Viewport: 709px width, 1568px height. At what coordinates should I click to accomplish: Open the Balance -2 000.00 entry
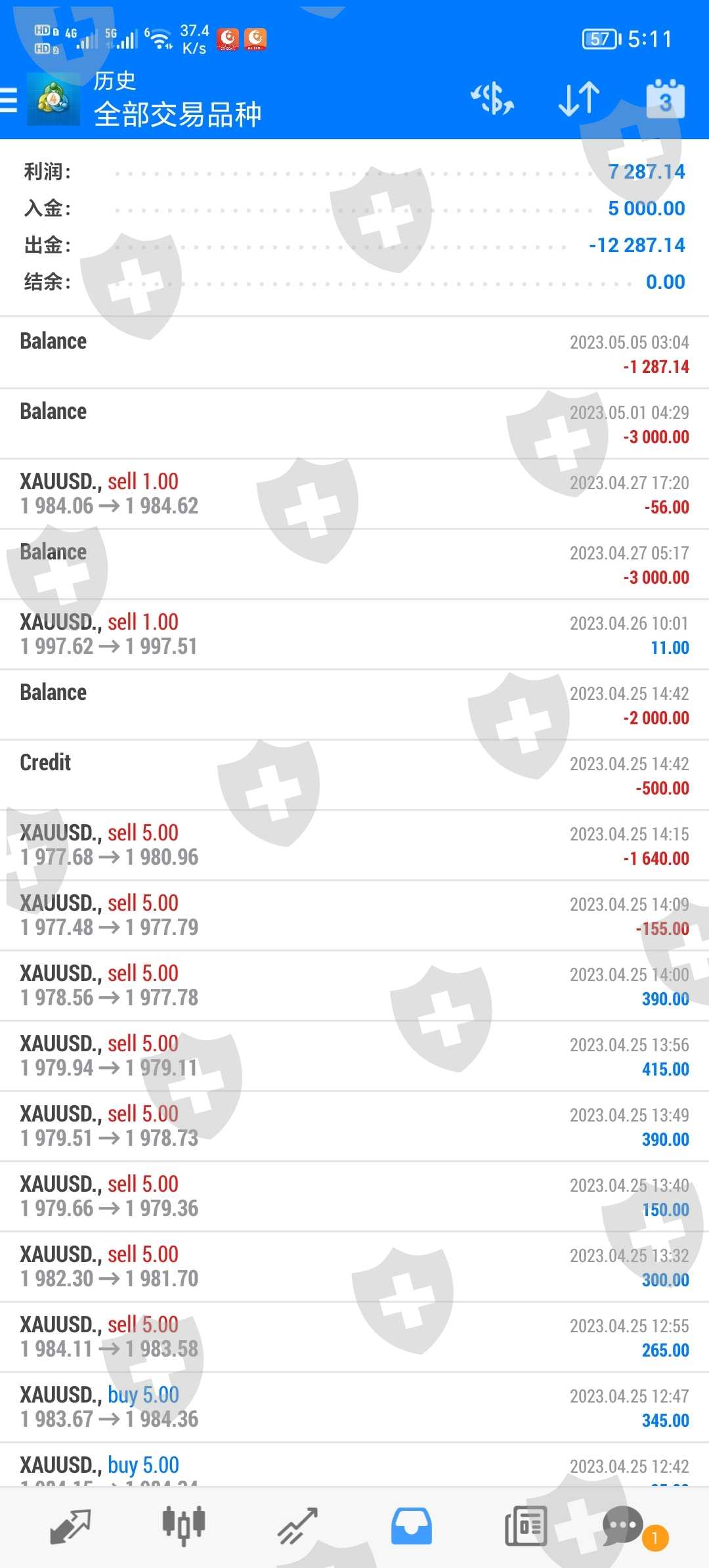coord(354,705)
